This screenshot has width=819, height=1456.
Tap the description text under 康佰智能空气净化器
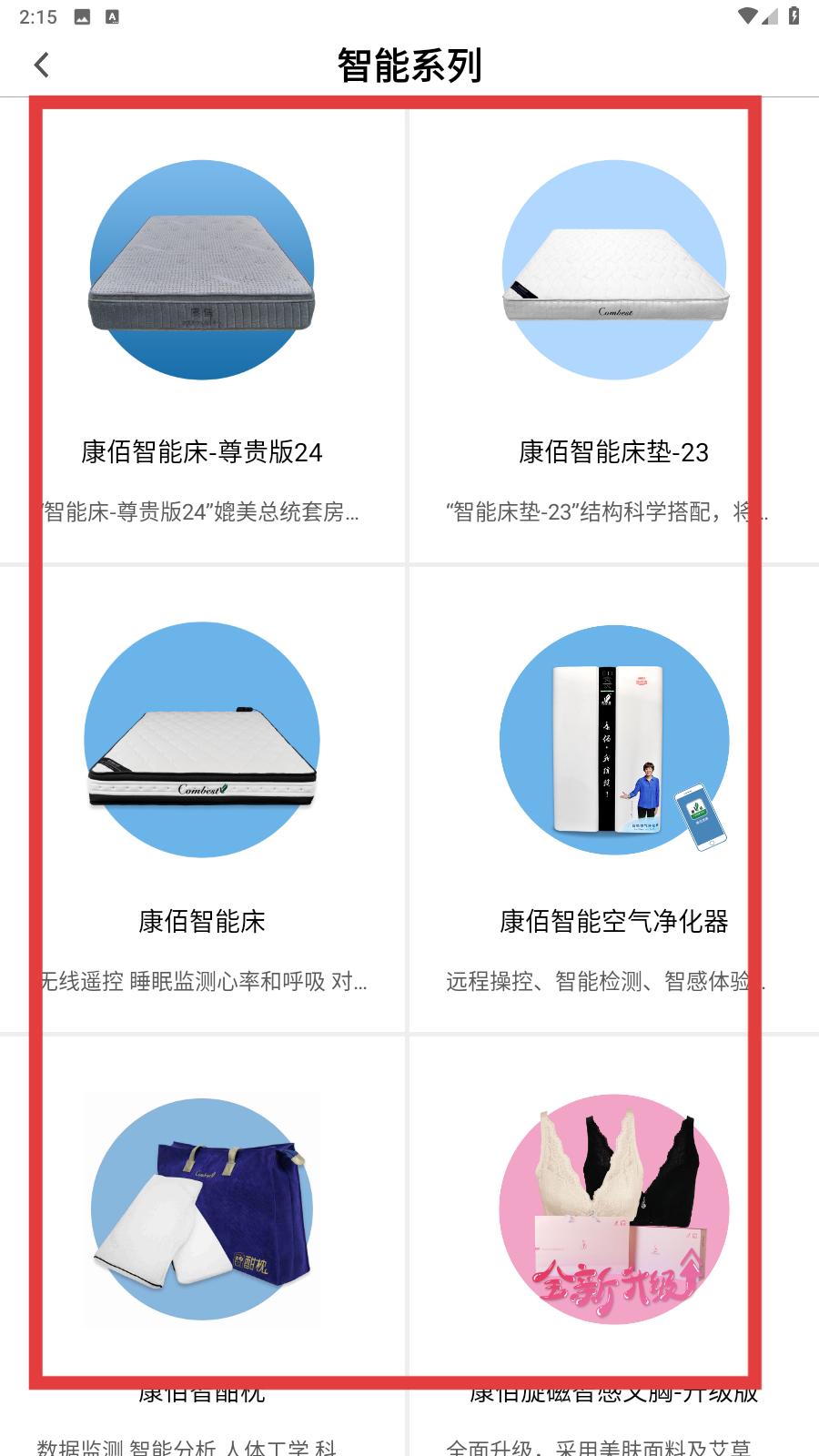tap(614, 981)
